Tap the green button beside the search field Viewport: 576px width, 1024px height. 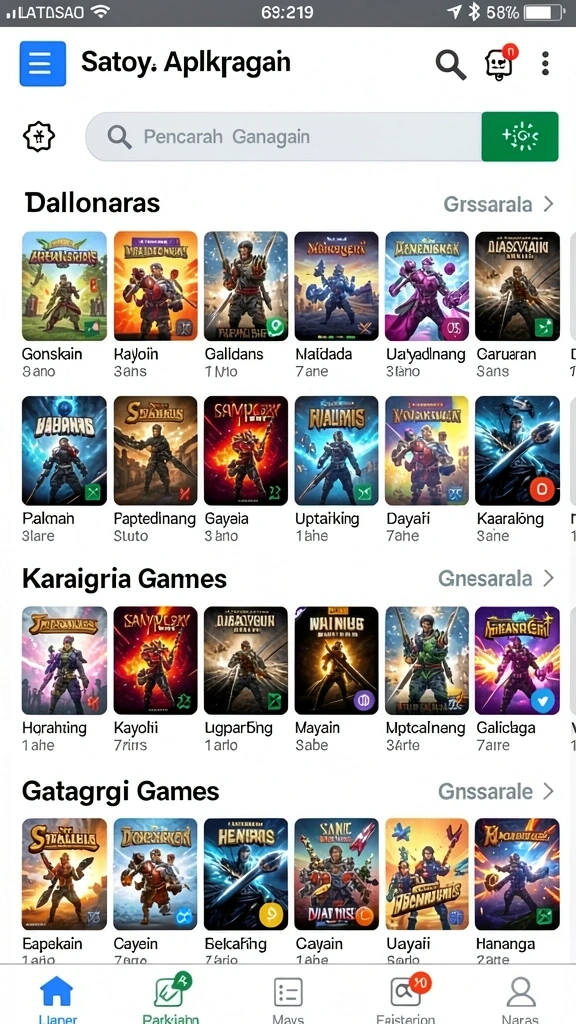point(520,136)
